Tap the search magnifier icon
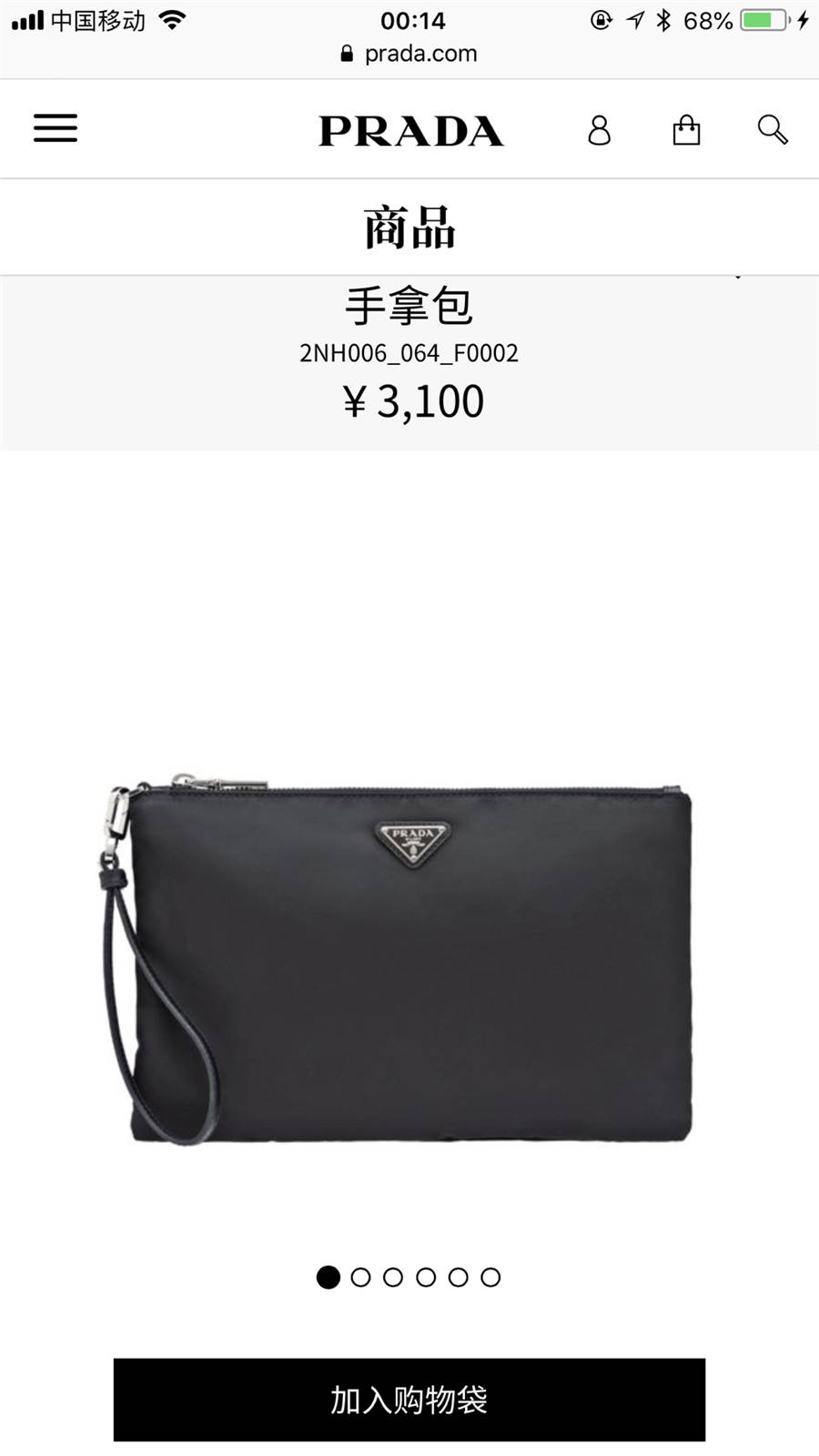The image size is (819, 1456). click(x=772, y=129)
